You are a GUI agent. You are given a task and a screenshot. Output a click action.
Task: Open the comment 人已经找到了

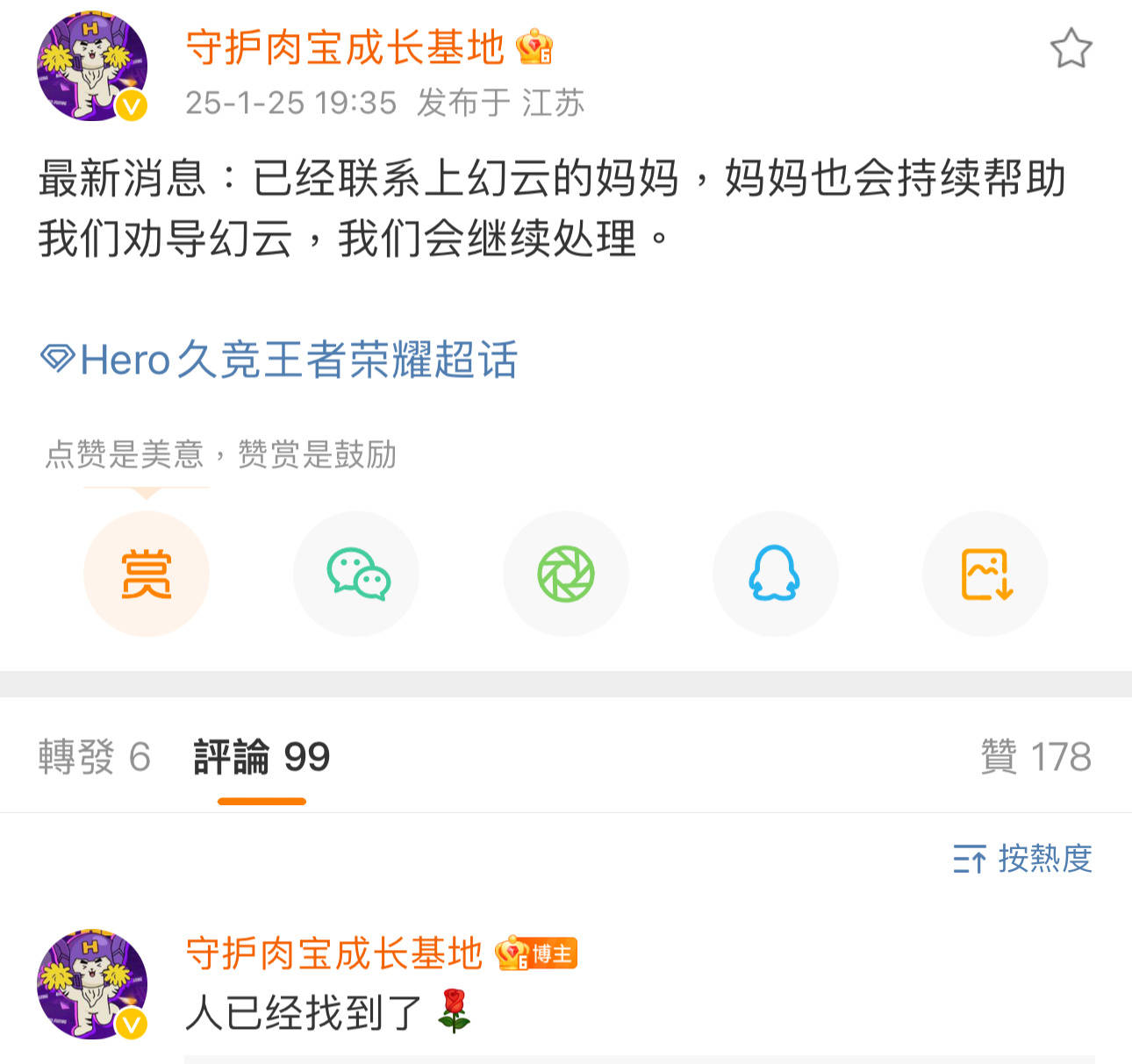[x=304, y=1012]
